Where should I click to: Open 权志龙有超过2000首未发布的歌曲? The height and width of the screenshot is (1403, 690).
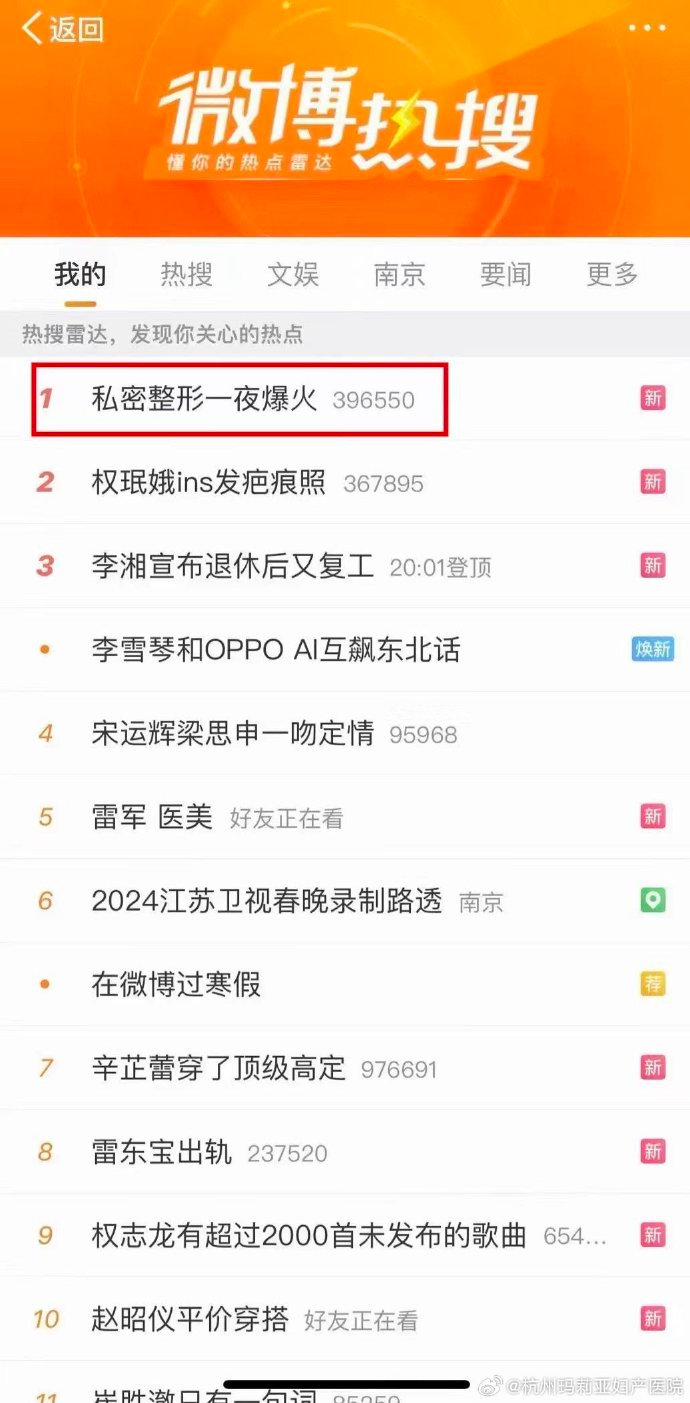tap(308, 1236)
